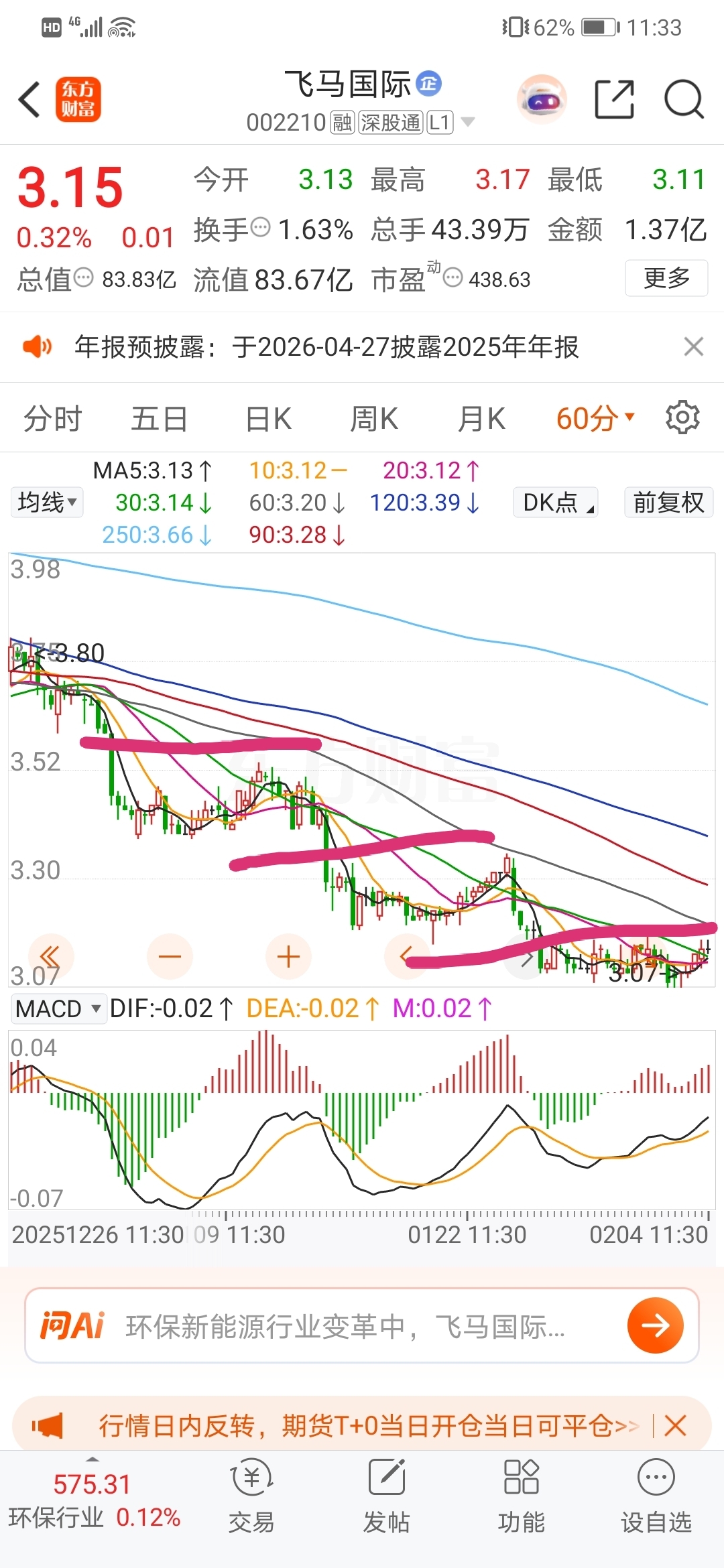Open chart settings gear
Screen dimensions: 724x1568
point(682,417)
